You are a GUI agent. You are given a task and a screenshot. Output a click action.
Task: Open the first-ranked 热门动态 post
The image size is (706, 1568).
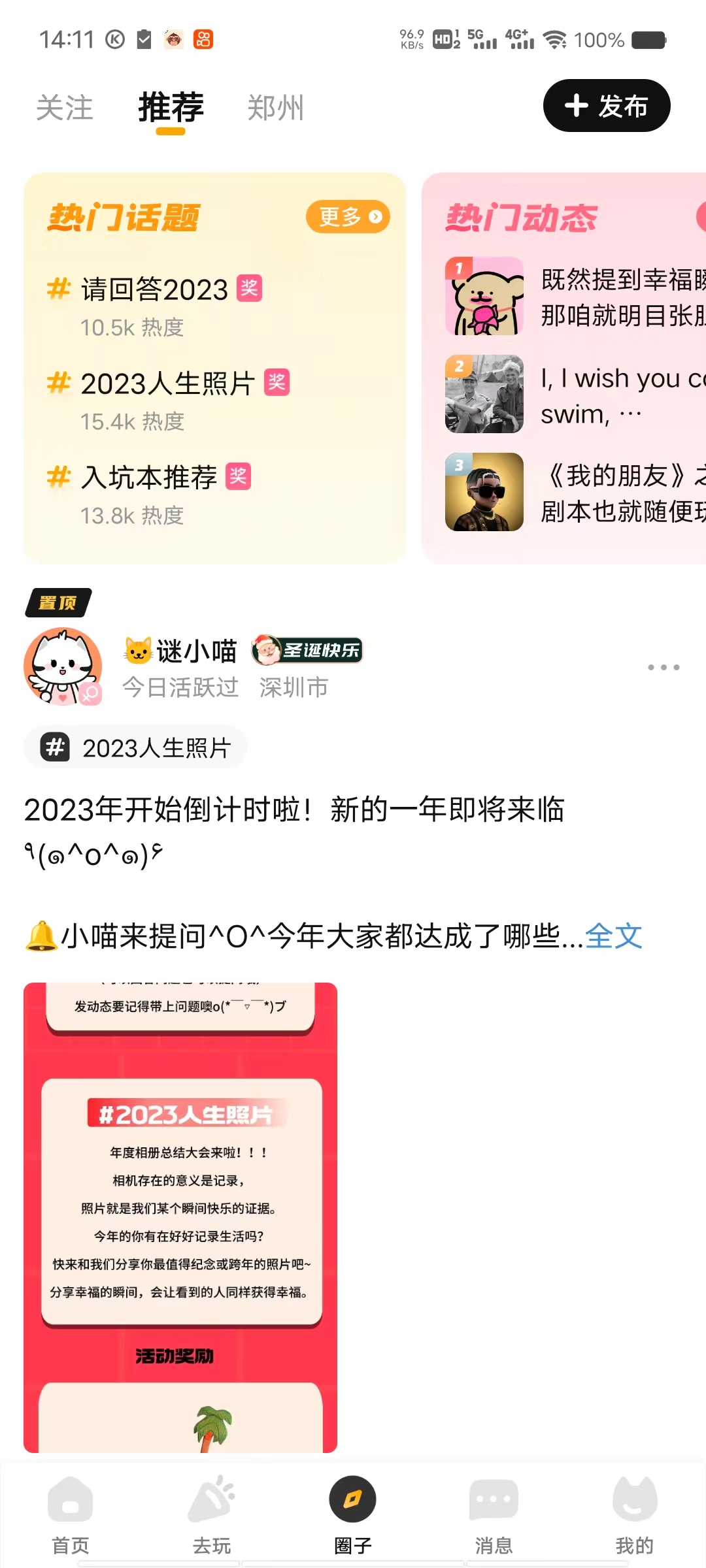coord(575,297)
